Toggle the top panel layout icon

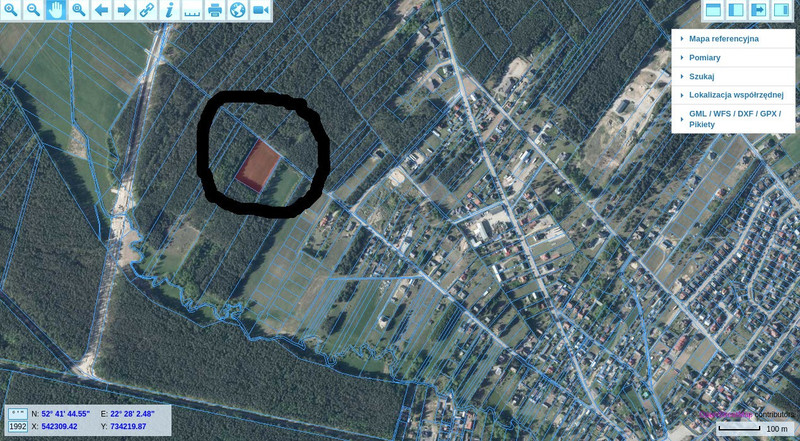[714, 10]
